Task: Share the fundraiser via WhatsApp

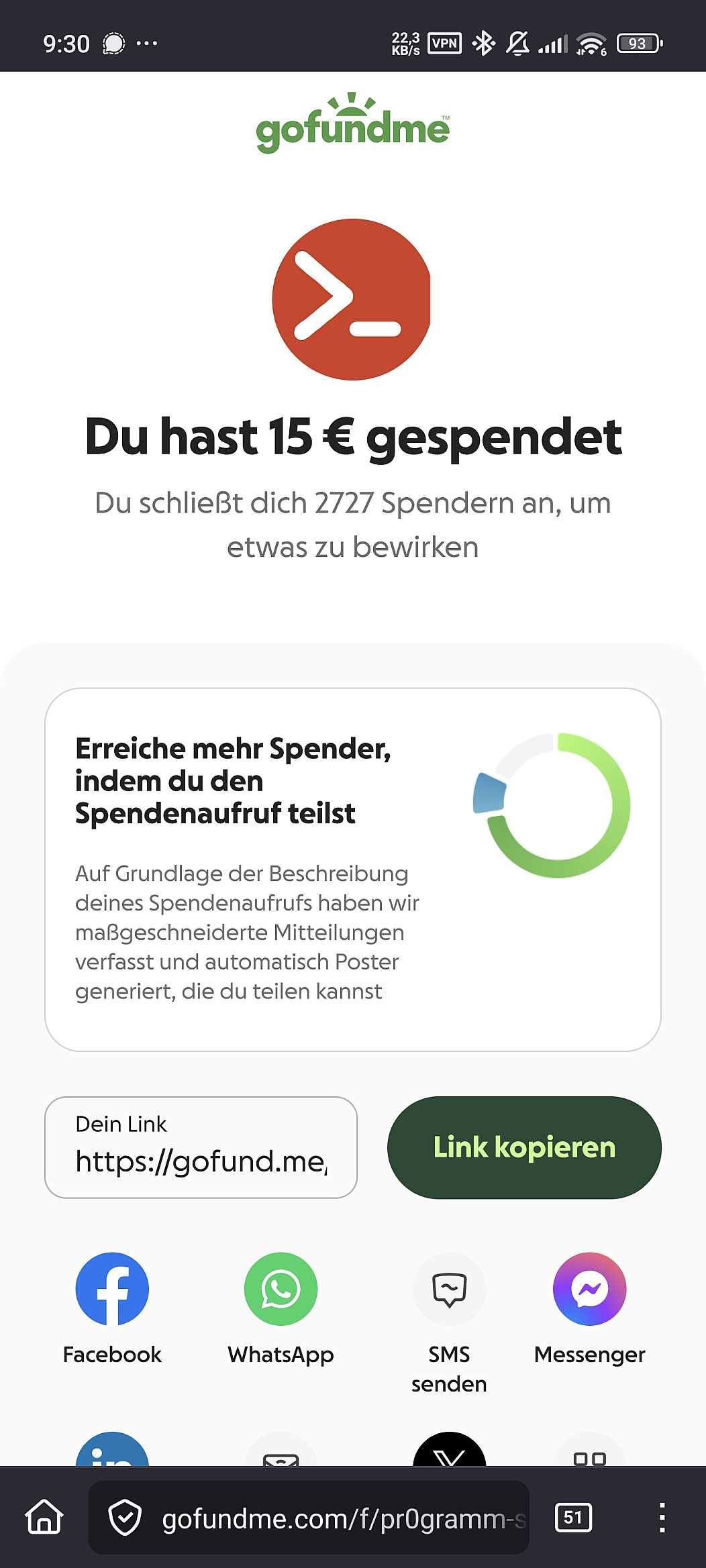Action: (281, 1289)
